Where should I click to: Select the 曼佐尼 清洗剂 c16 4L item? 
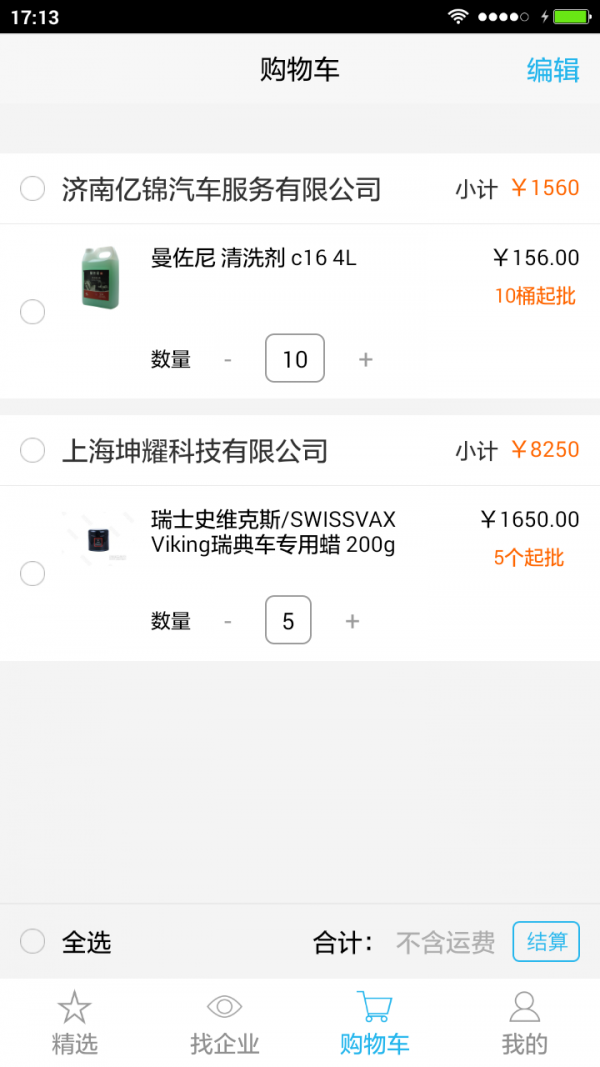point(33,312)
